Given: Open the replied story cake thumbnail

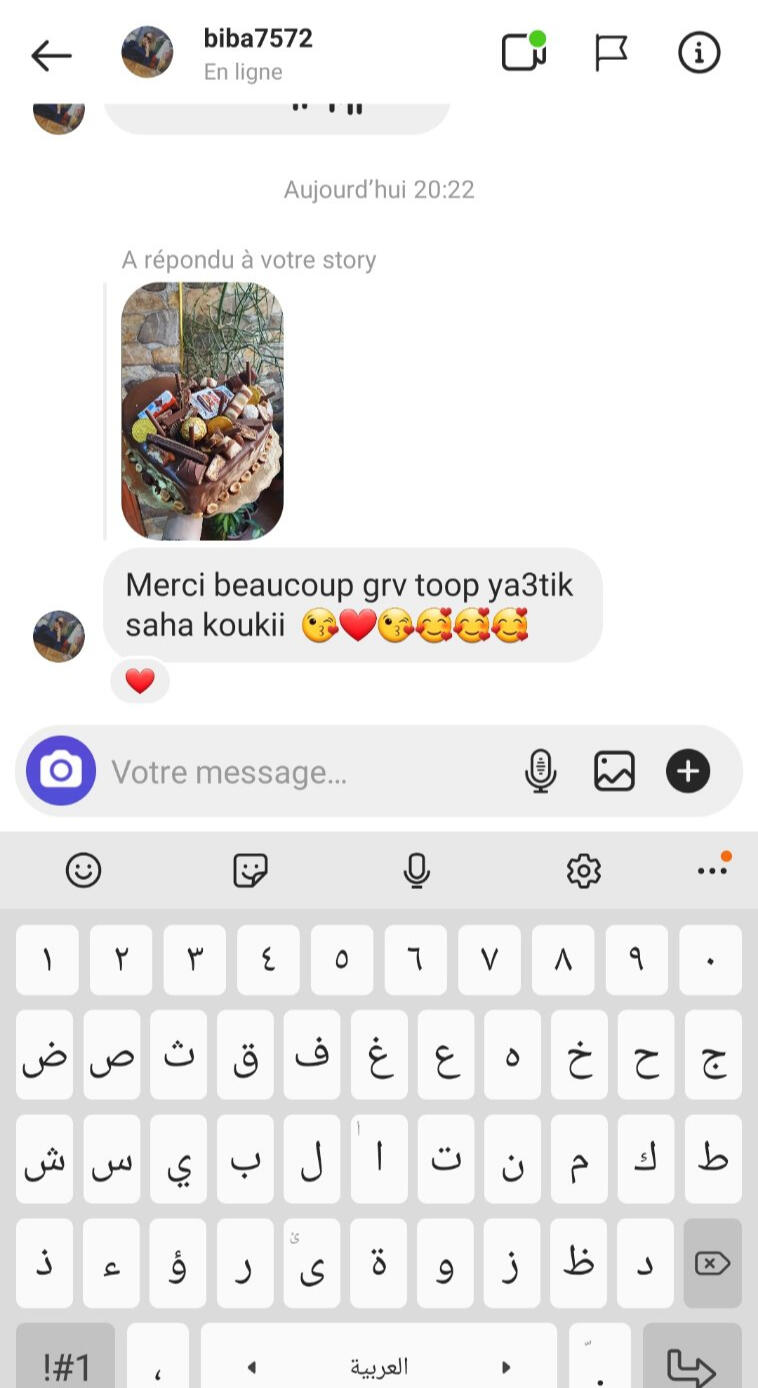Looking at the screenshot, I should click(202, 411).
